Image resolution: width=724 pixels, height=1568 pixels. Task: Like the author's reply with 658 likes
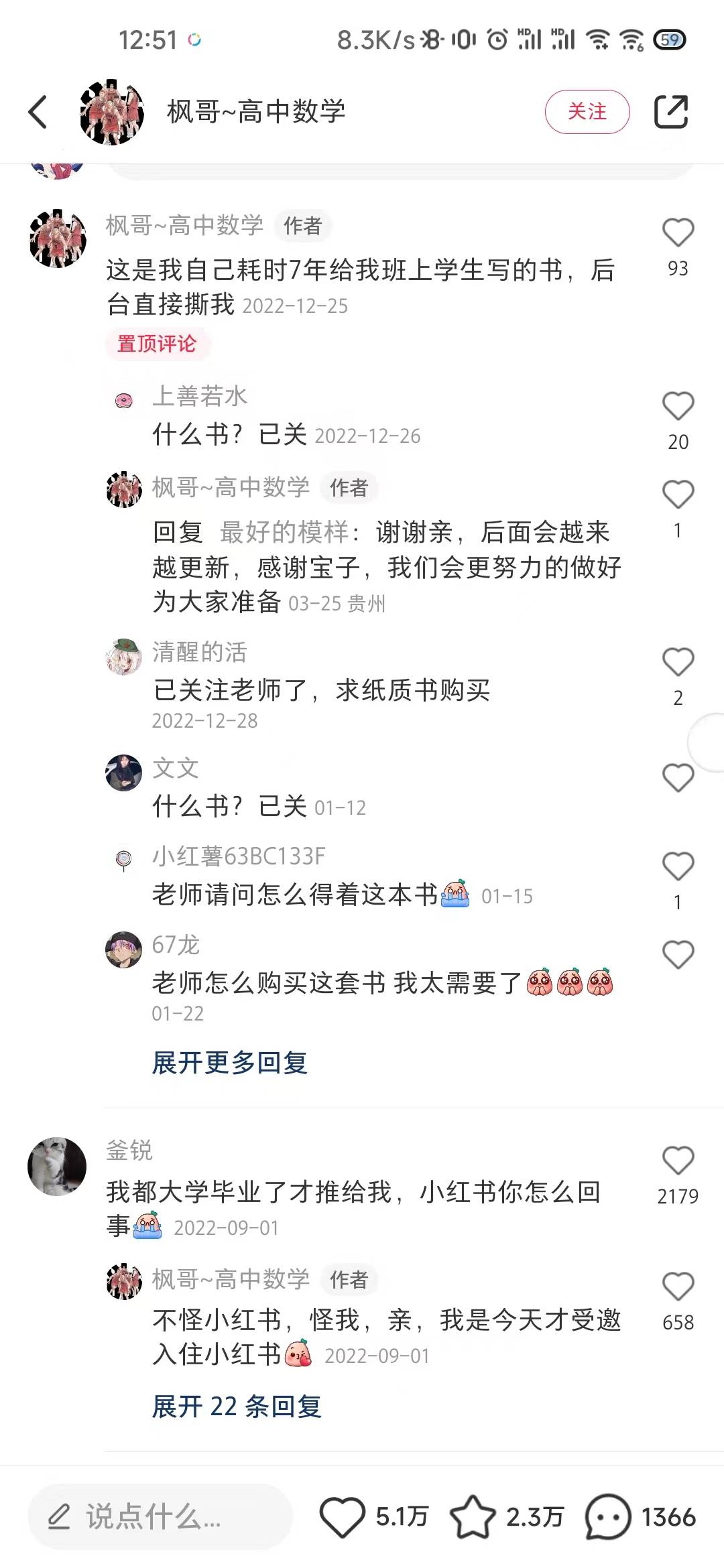pyautogui.click(x=678, y=1287)
